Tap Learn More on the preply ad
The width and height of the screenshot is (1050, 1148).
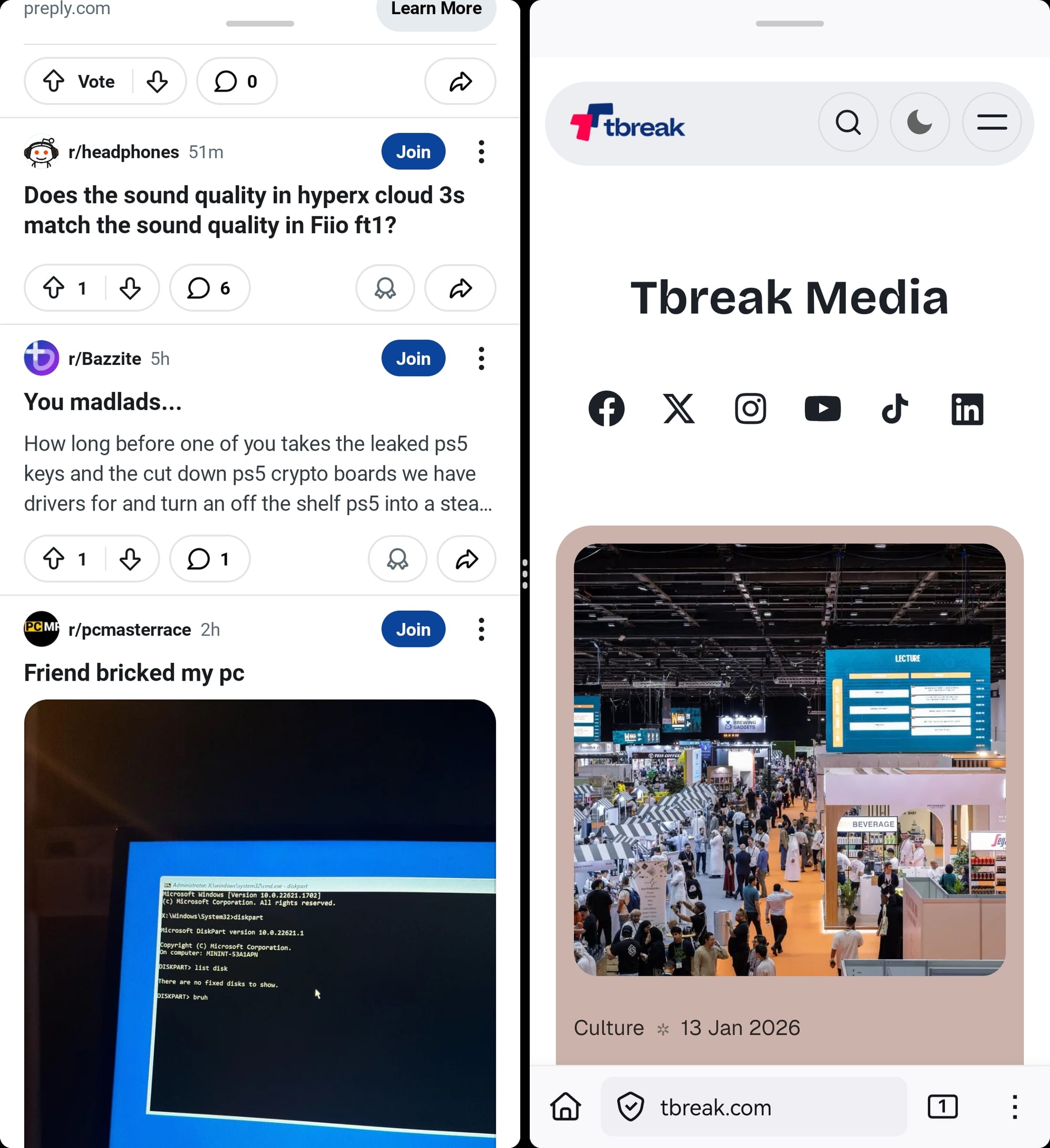click(x=436, y=11)
